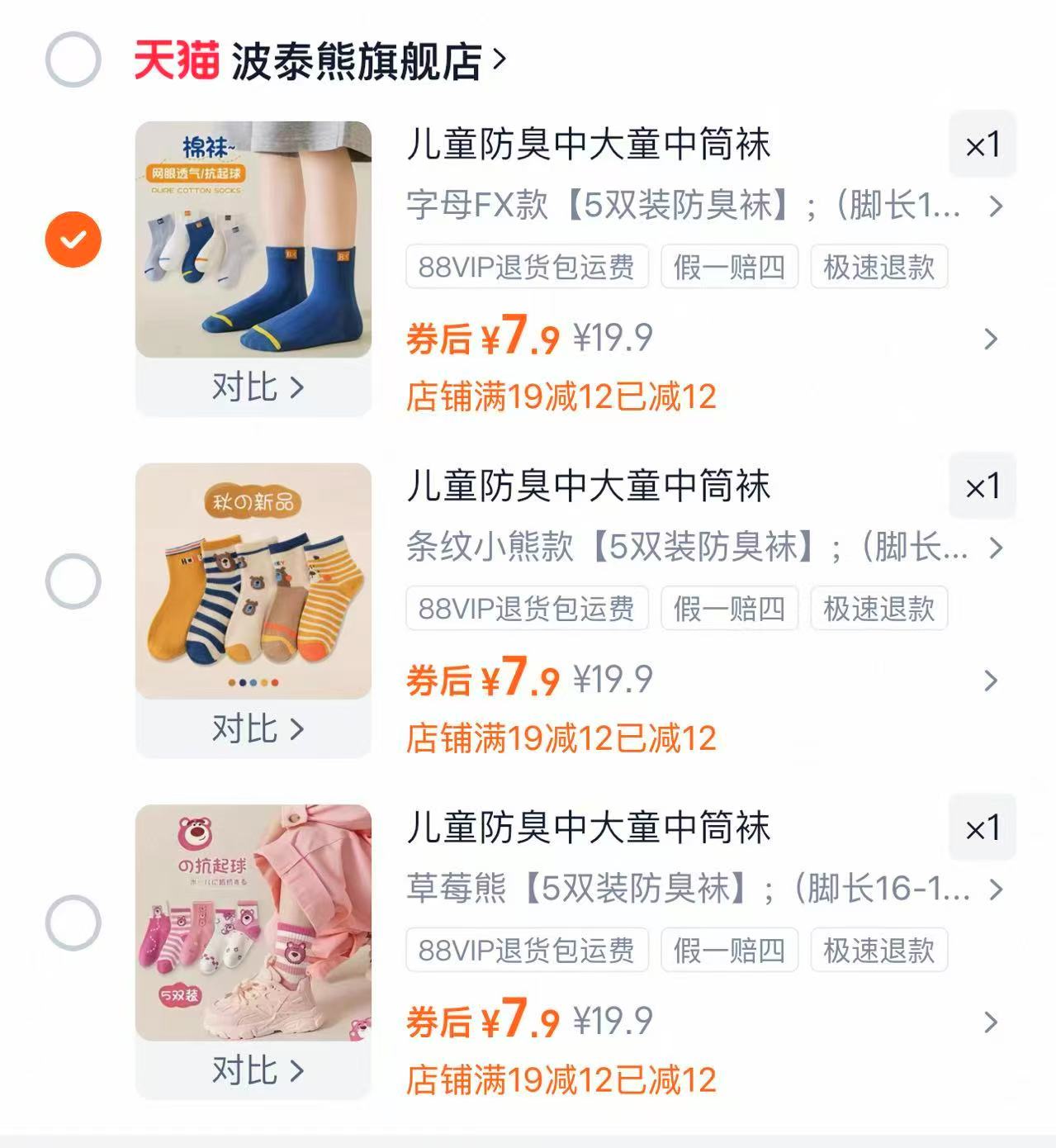Deselect the checked 字母FX款 socks item

point(73,240)
